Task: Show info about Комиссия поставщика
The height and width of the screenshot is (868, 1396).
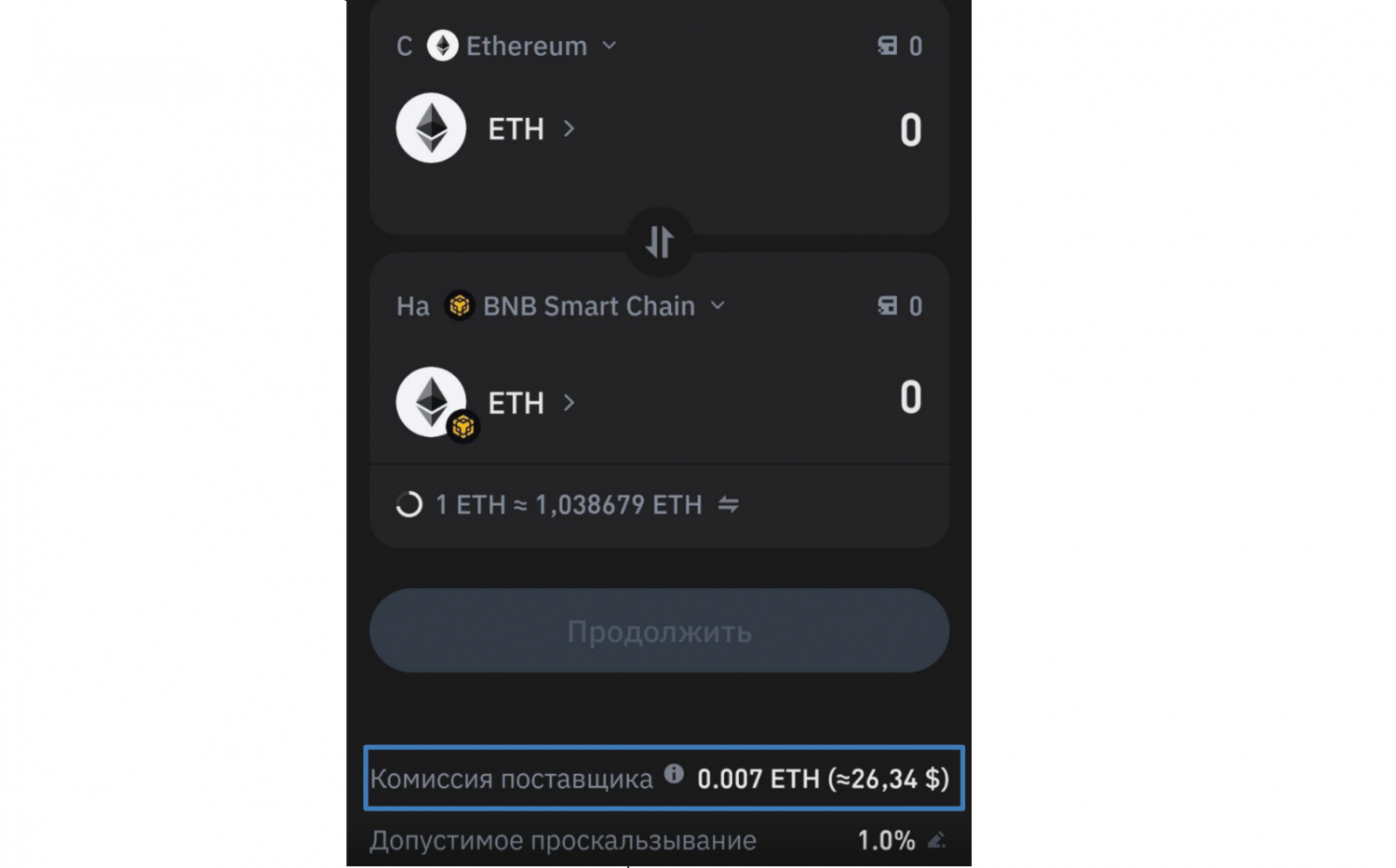Action: (x=674, y=774)
